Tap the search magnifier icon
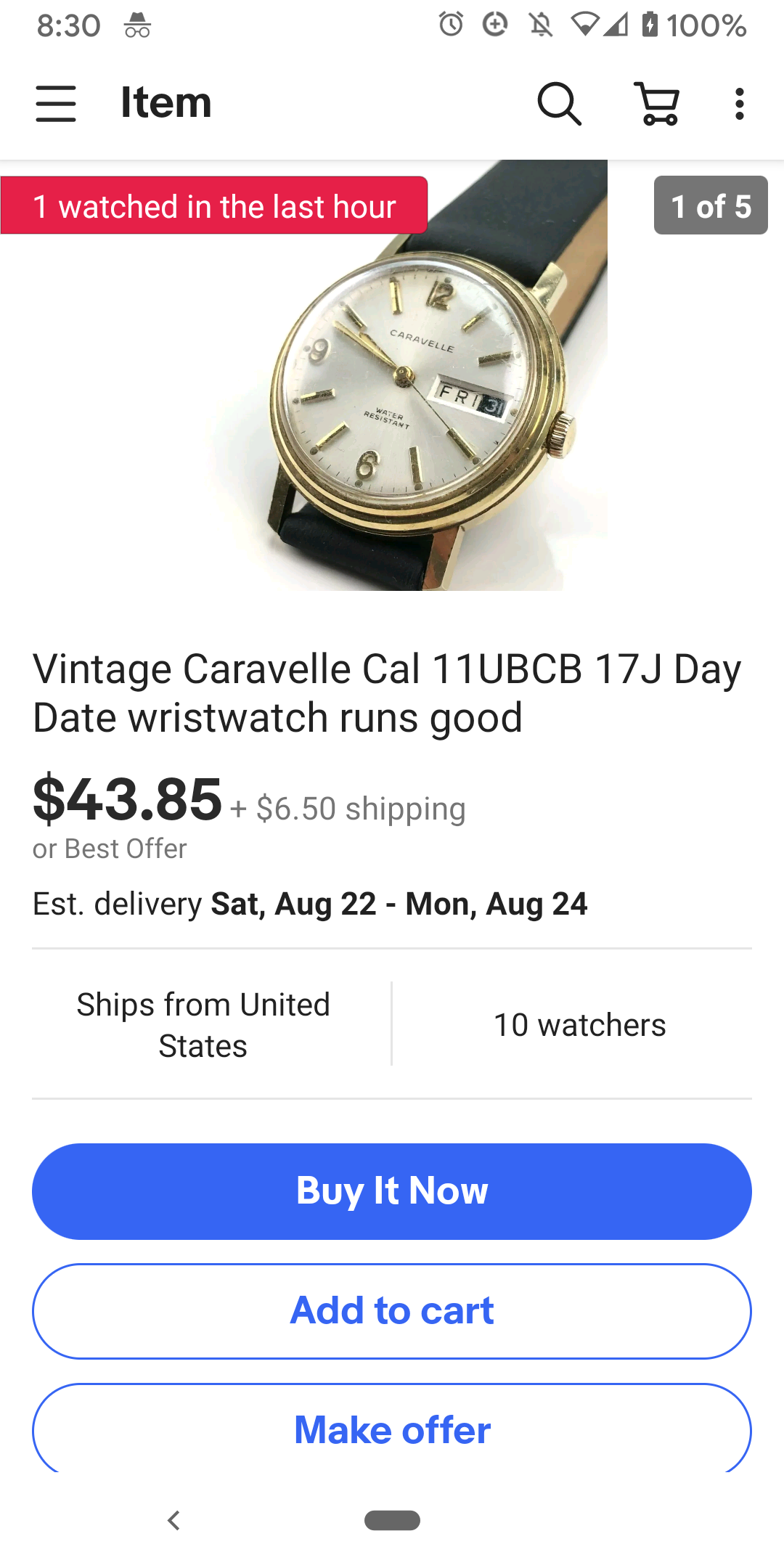 pos(559,103)
